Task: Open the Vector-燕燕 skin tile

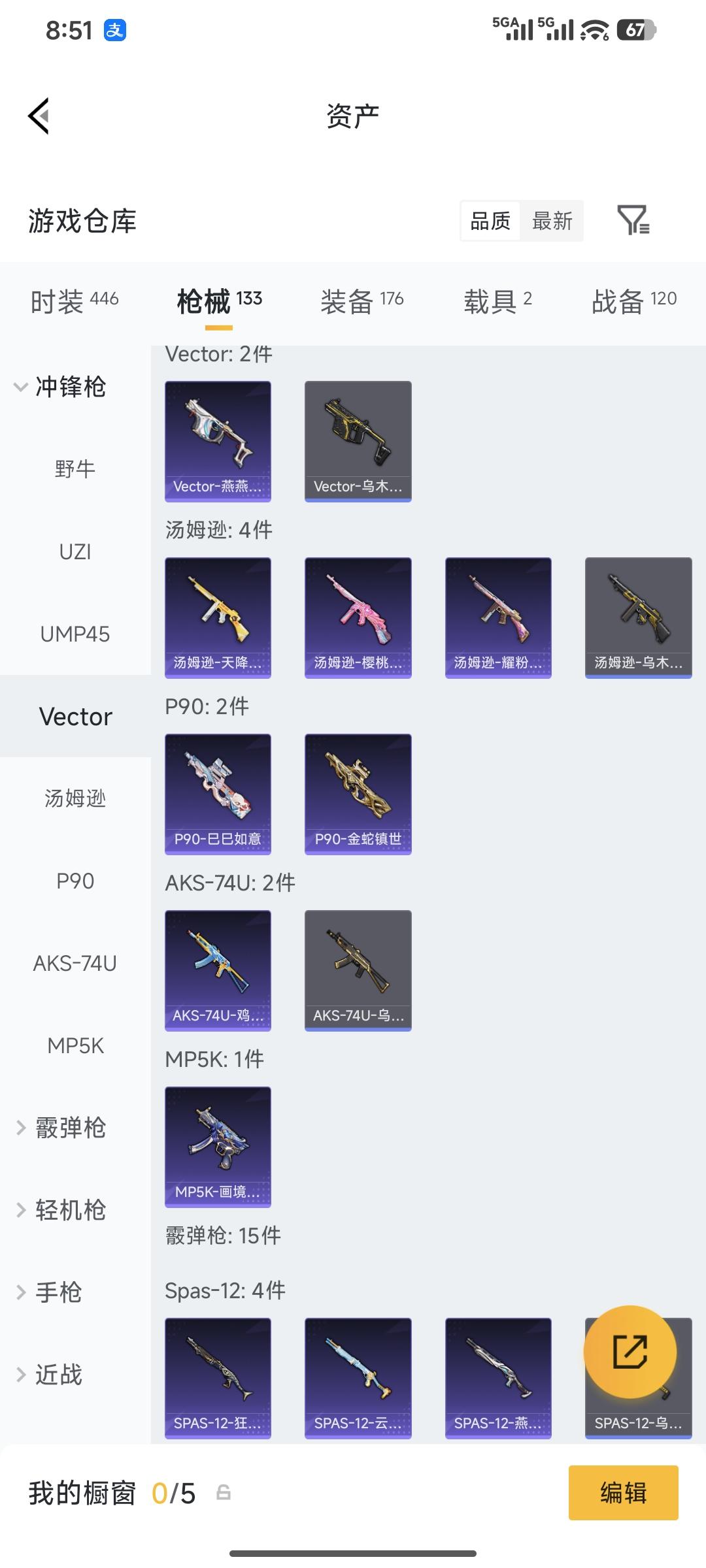Action: (x=218, y=441)
